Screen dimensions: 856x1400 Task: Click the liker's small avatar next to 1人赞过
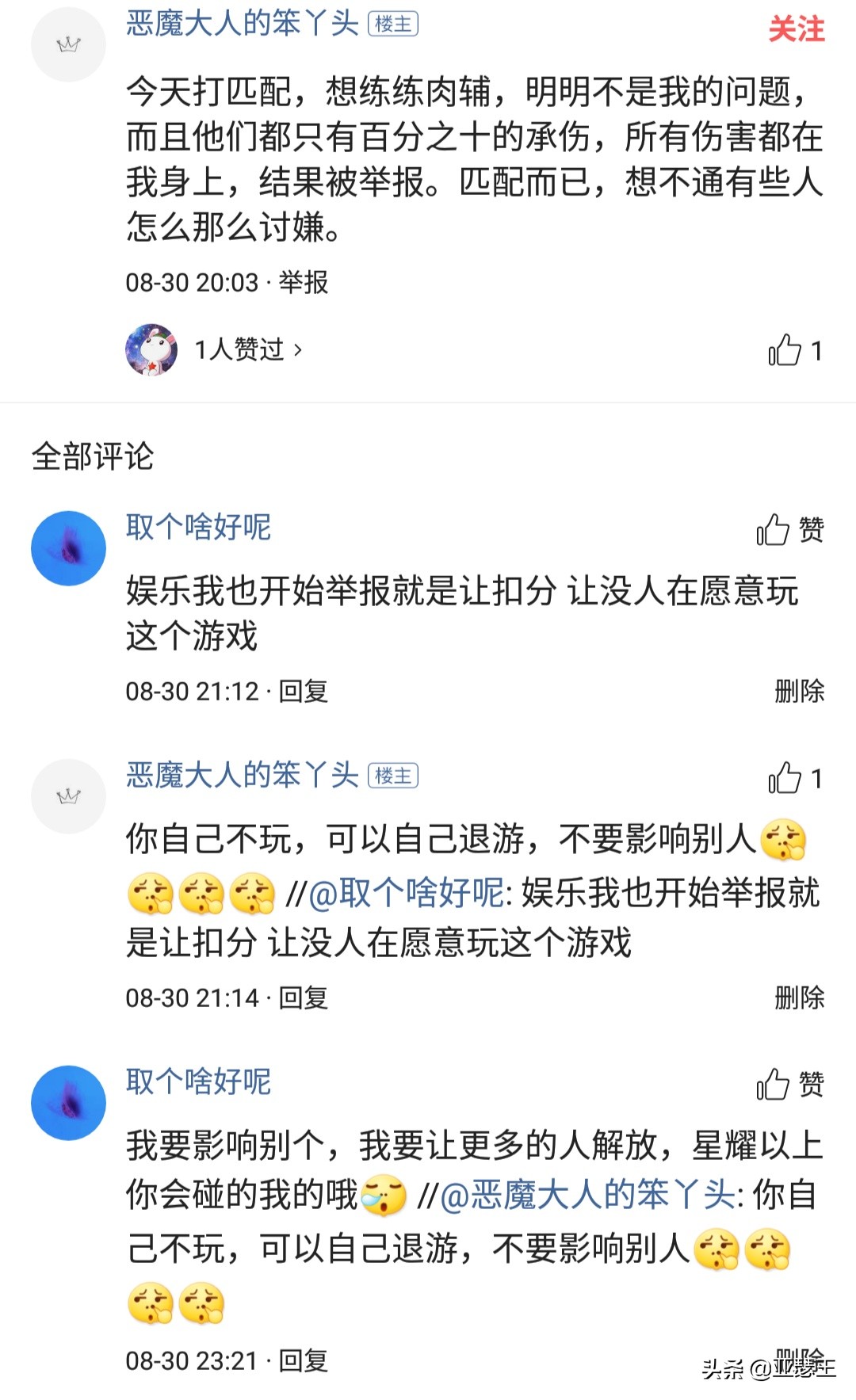pyautogui.click(x=155, y=349)
